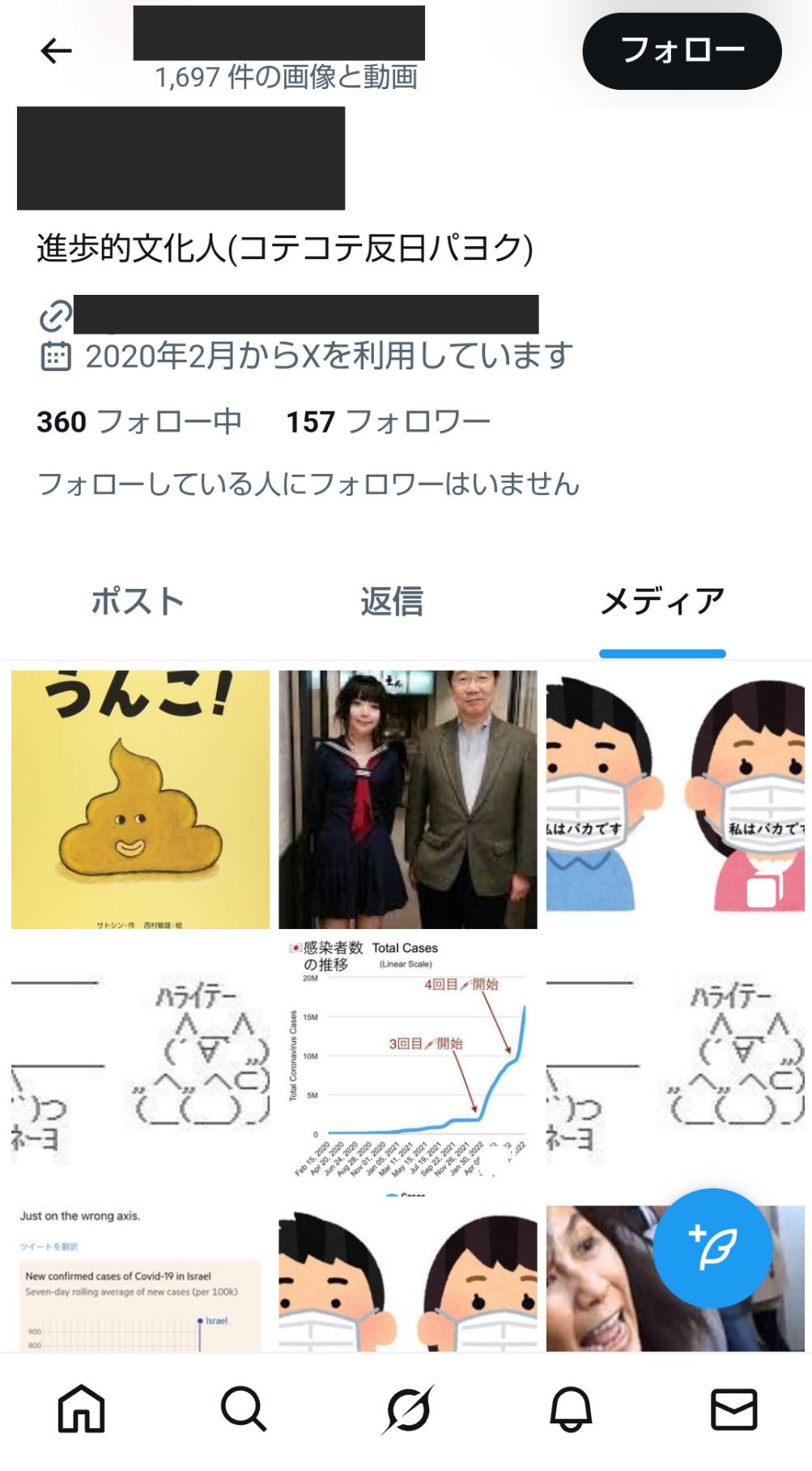Open the Search tab
Viewport: 812px width, 1471px height.
coord(244,1409)
